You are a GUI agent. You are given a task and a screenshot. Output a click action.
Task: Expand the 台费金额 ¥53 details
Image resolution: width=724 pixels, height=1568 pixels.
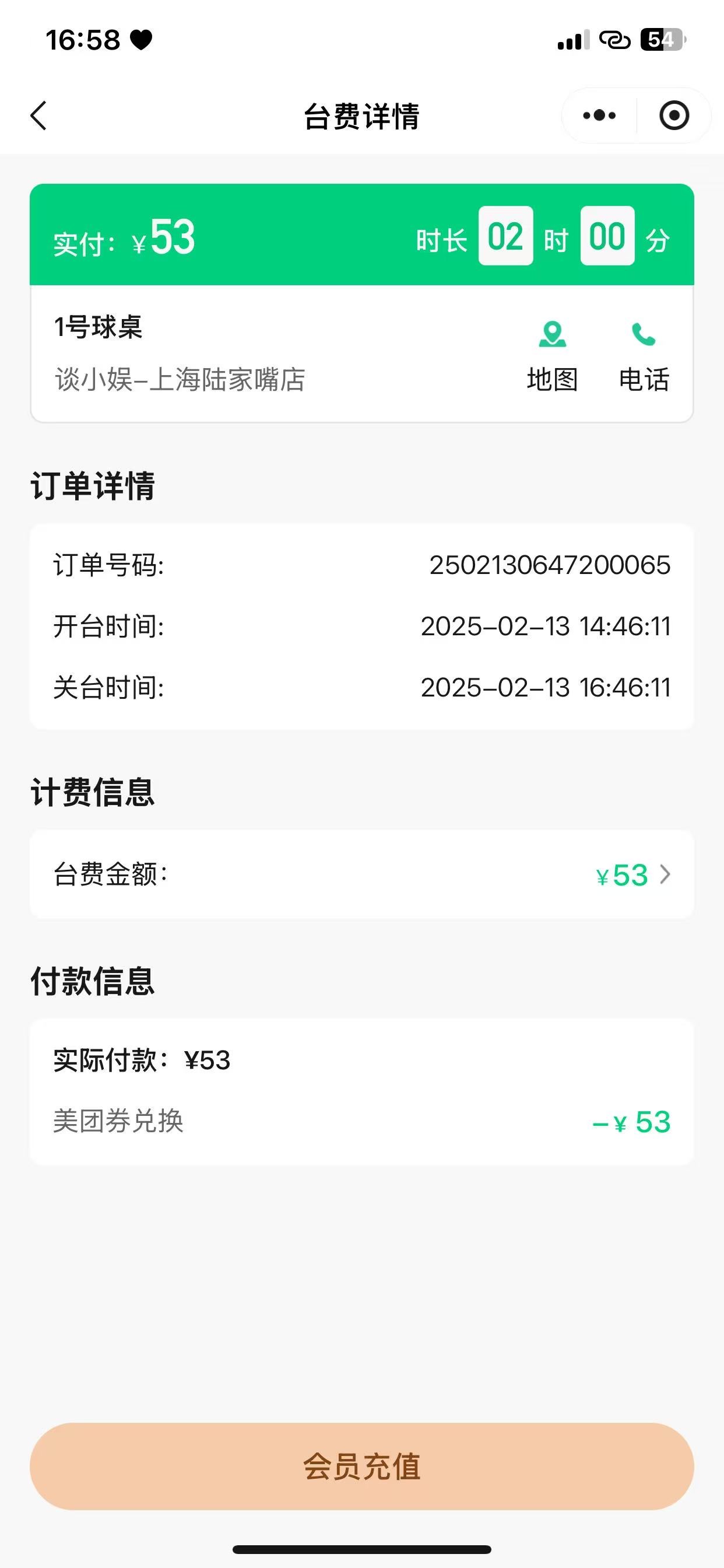coord(362,874)
